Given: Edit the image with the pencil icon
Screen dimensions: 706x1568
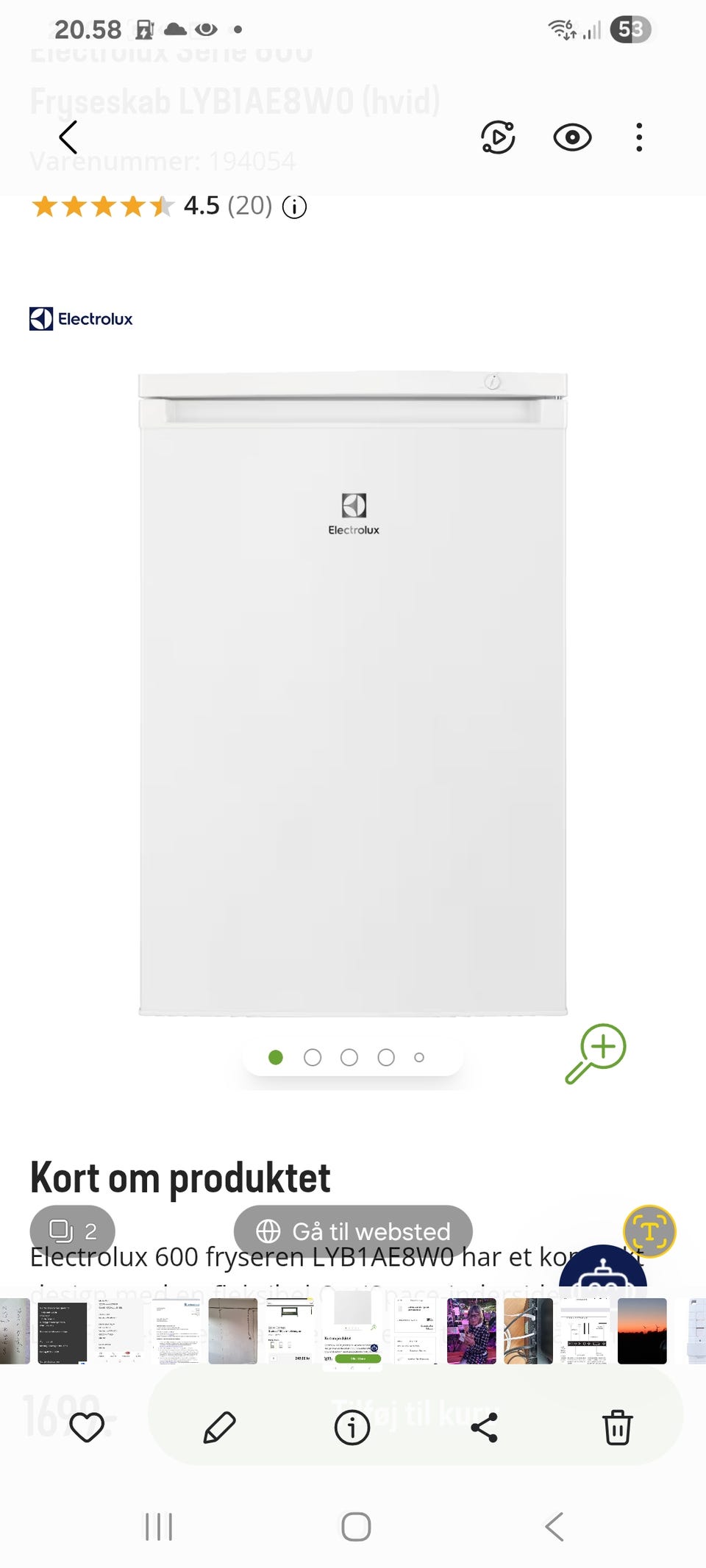Looking at the screenshot, I should tap(219, 1428).
